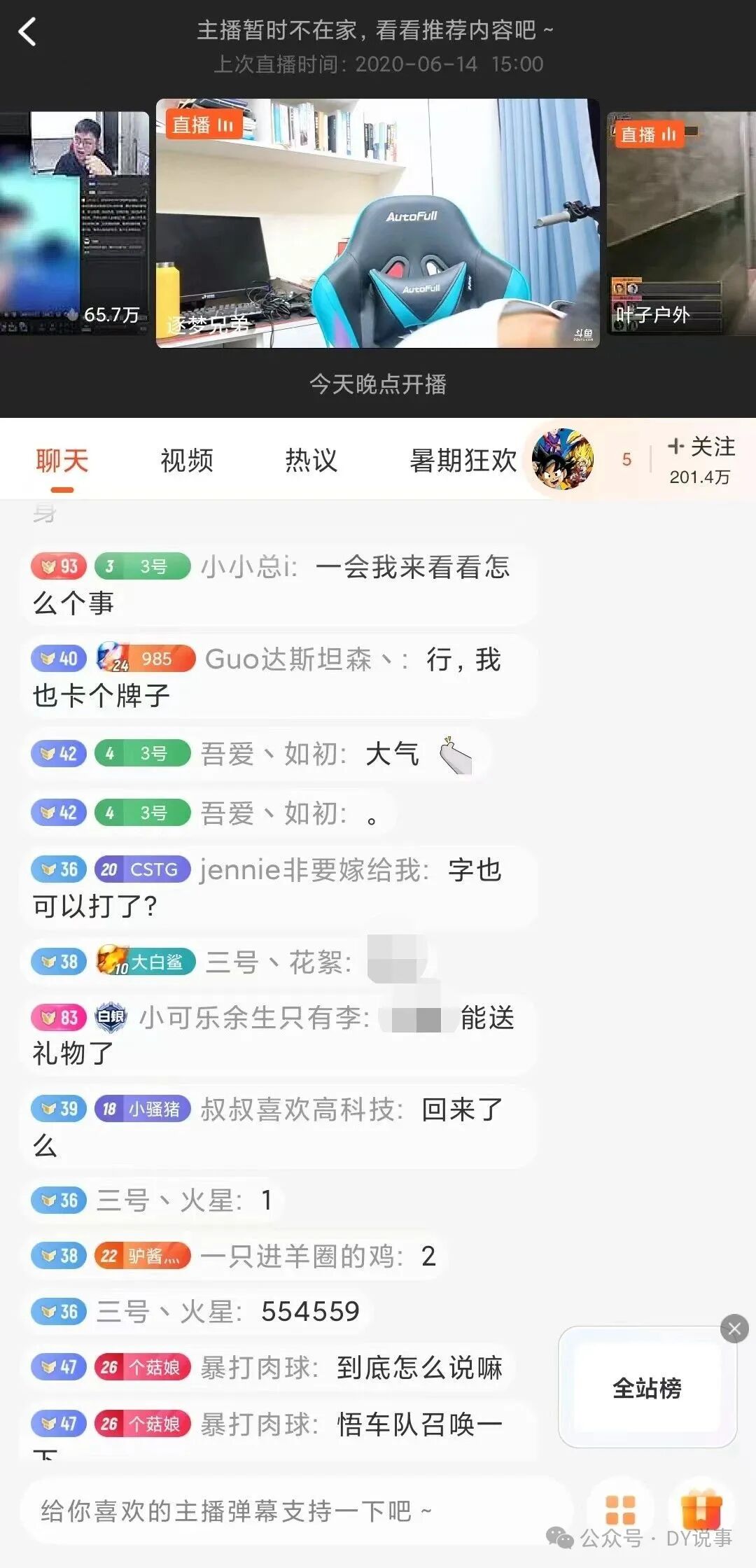Tap the danmaku message input field
This screenshot has width=756, height=1568.
(x=297, y=1511)
